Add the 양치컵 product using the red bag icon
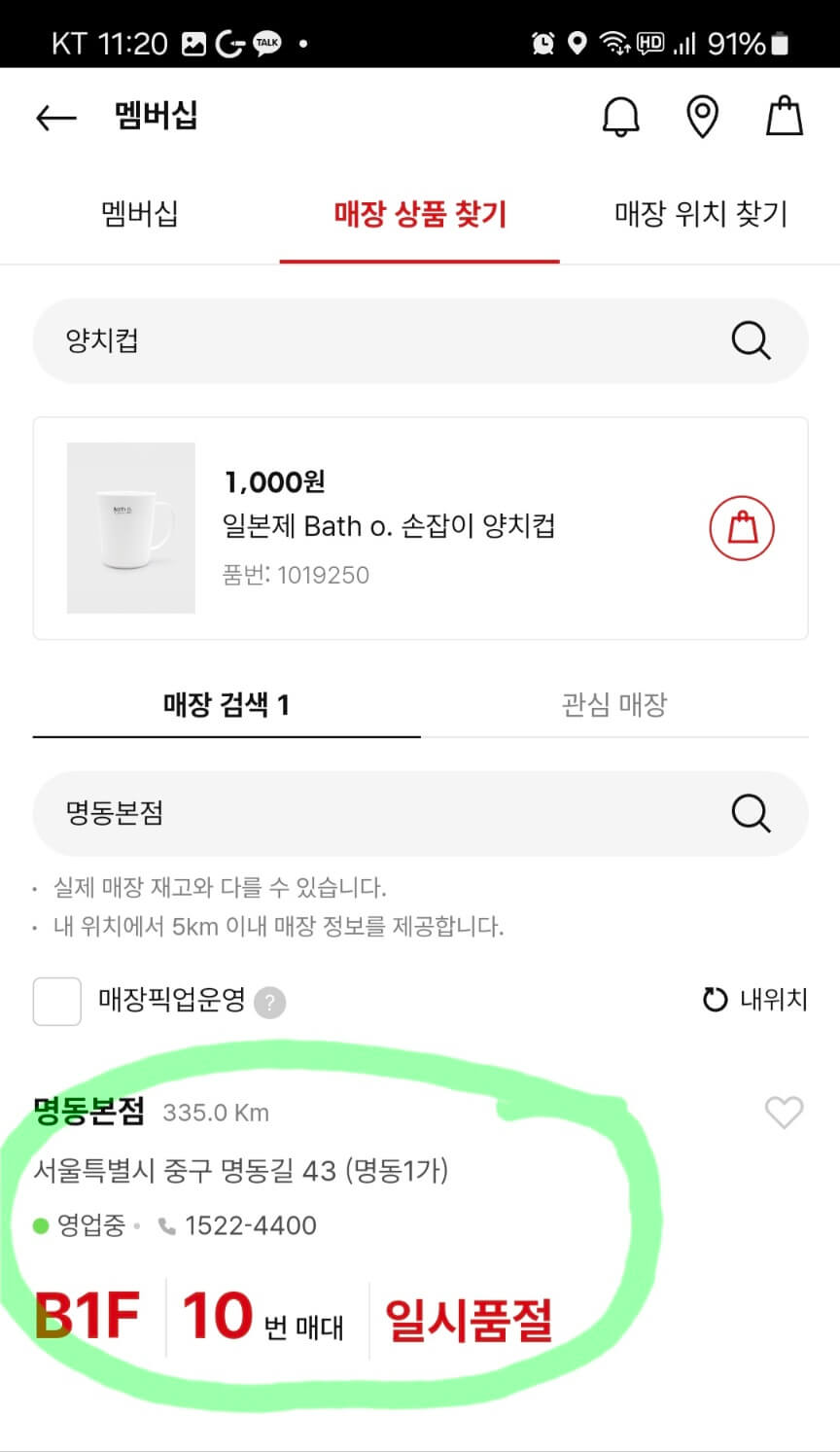The image size is (840, 1452). pyautogui.click(x=742, y=527)
